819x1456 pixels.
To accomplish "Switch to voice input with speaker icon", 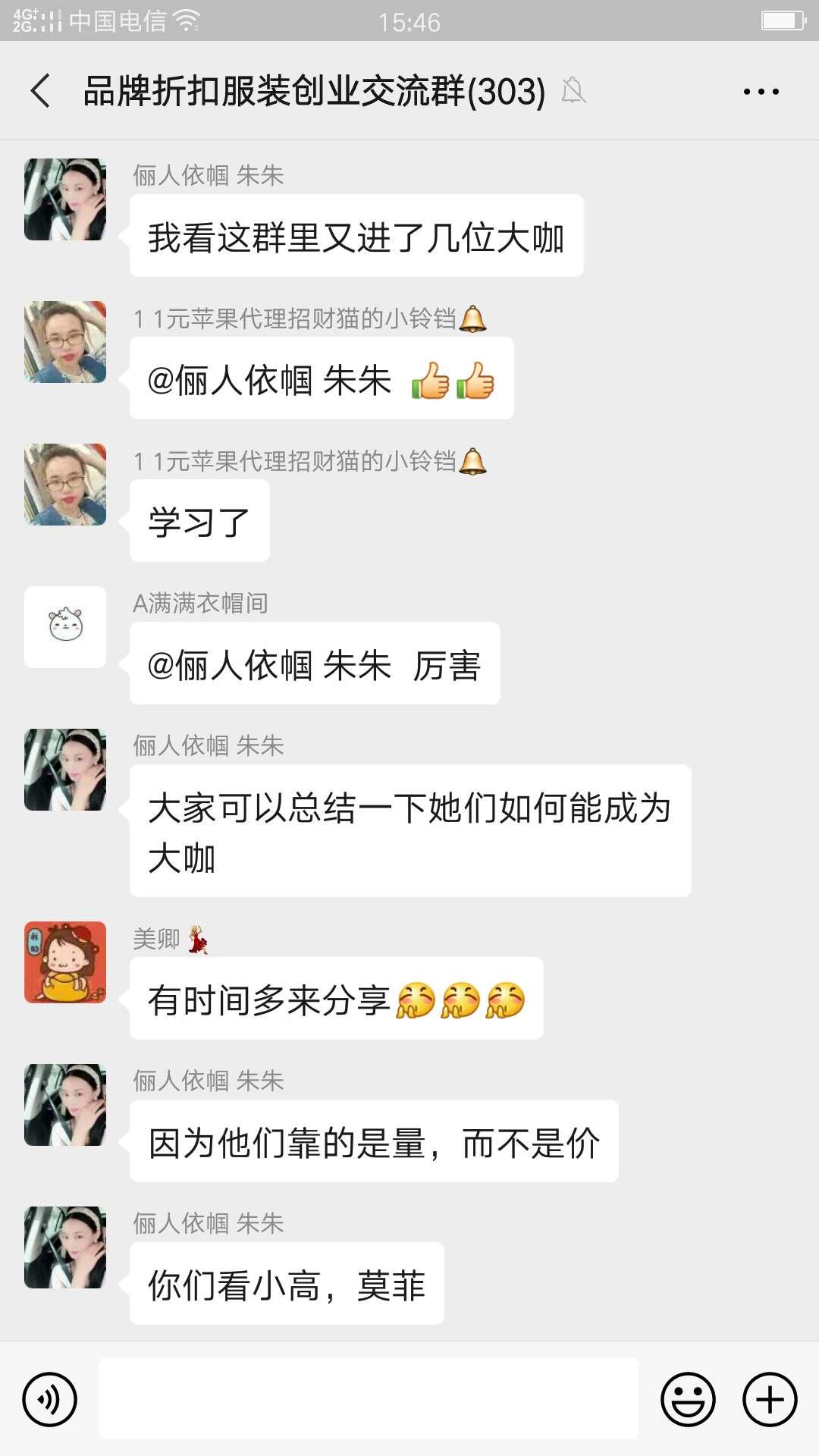I will (49, 1399).
